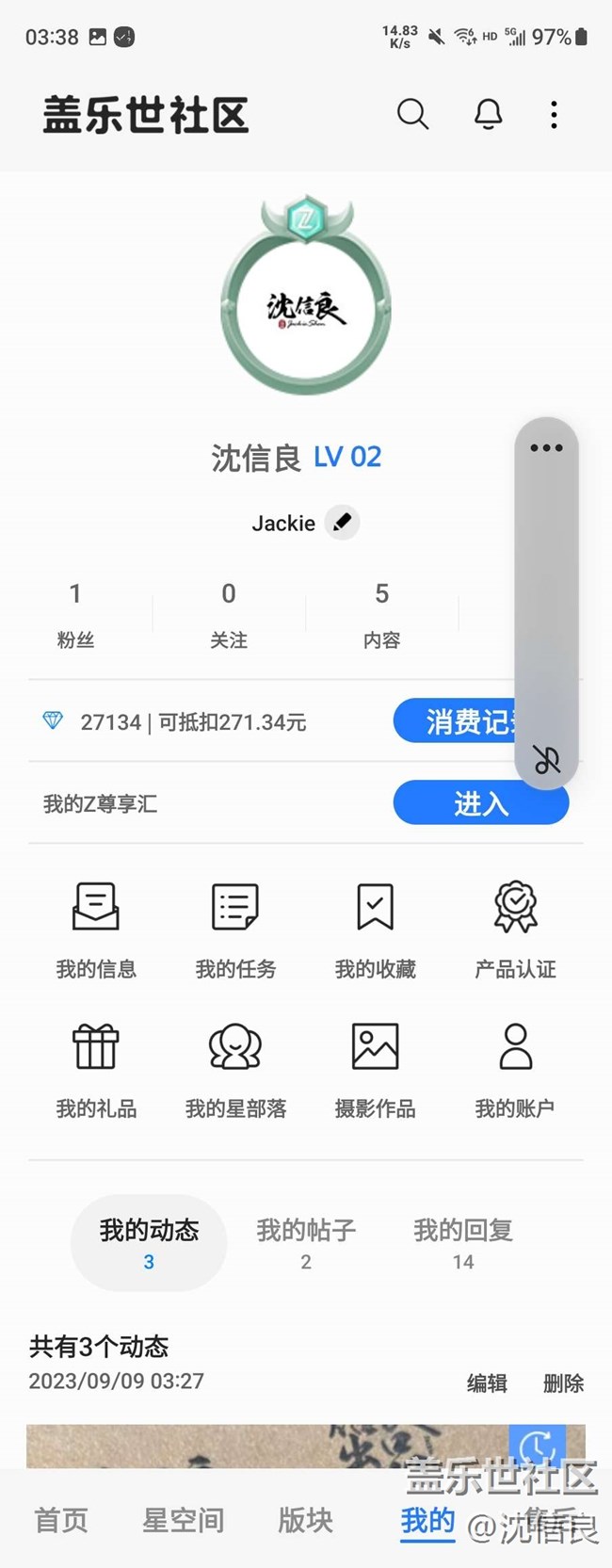
Task: Open 摄影作品 gallery
Action: (375, 1070)
